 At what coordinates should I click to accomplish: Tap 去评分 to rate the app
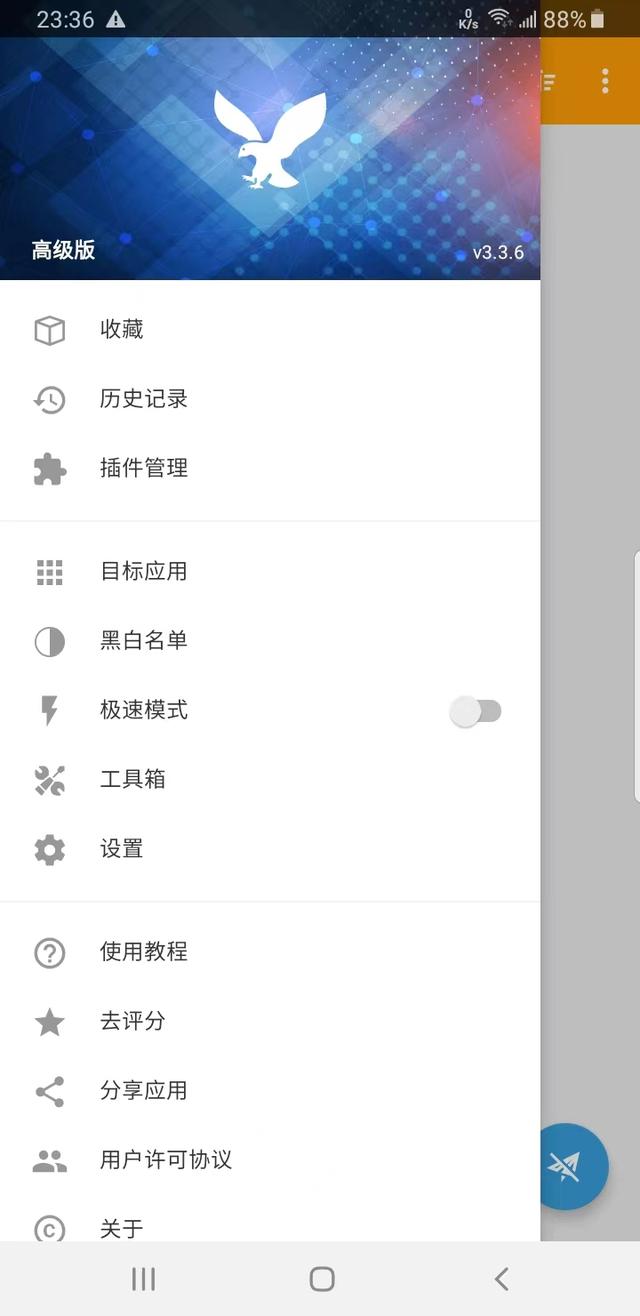(x=132, y=1021)
